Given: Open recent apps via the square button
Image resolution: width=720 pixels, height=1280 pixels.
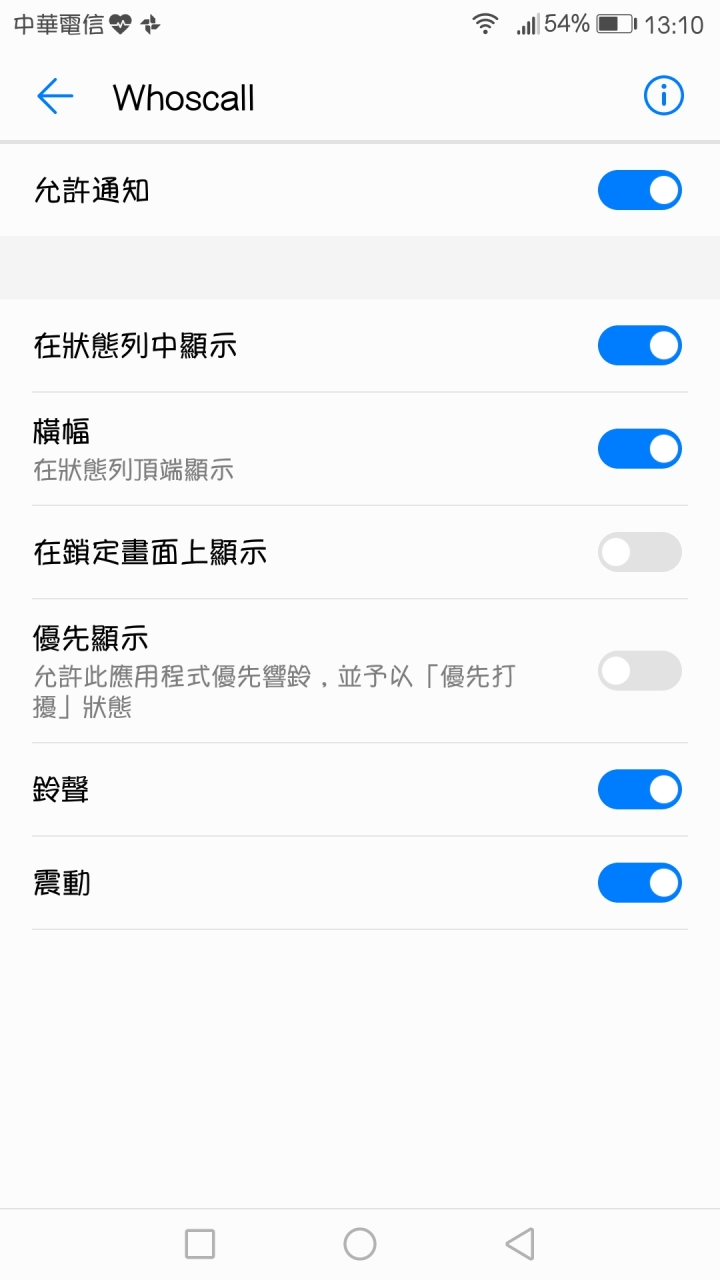Looking at the screenshot, I should click(x=200, y=1244).
